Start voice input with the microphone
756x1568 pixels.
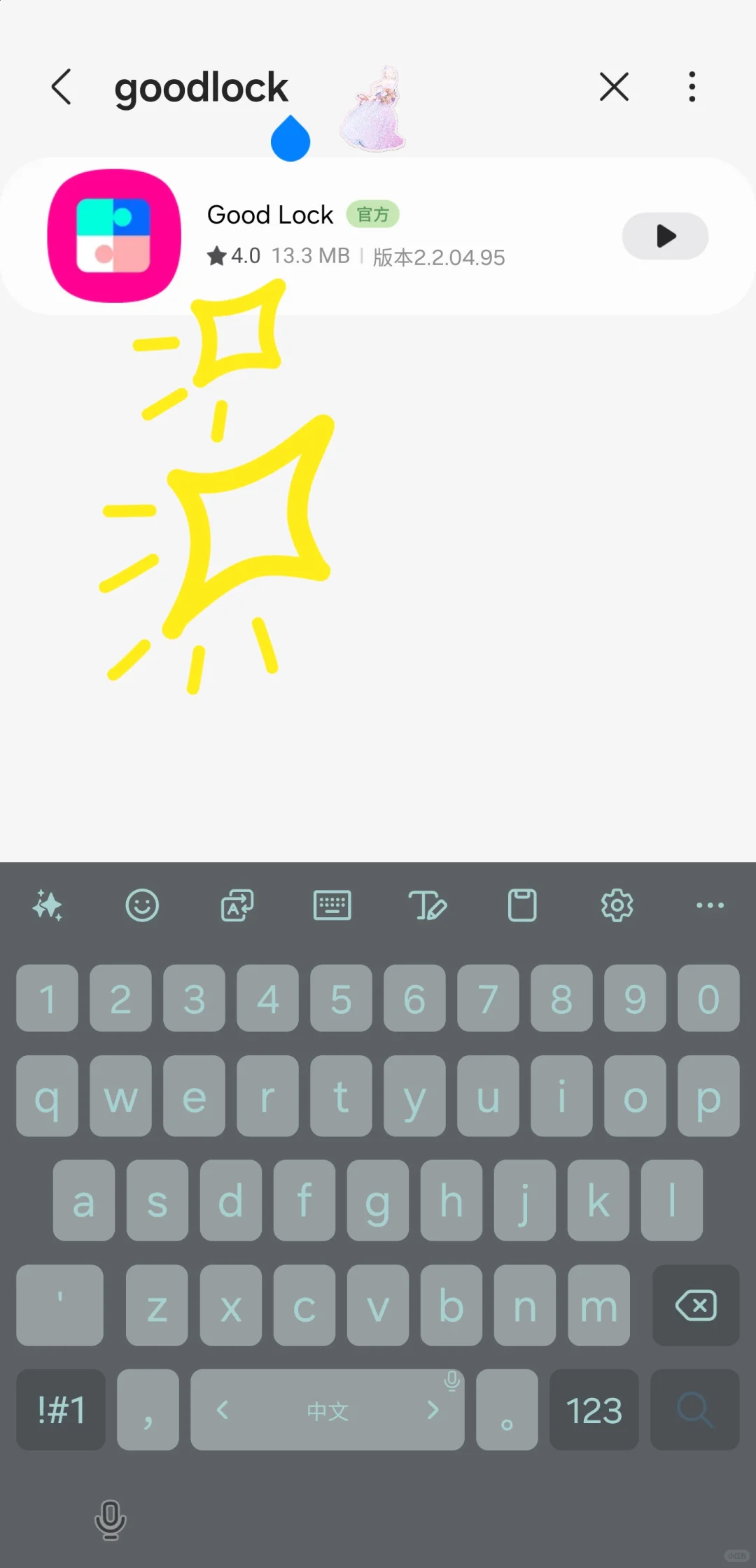(x=110, y=1519)
